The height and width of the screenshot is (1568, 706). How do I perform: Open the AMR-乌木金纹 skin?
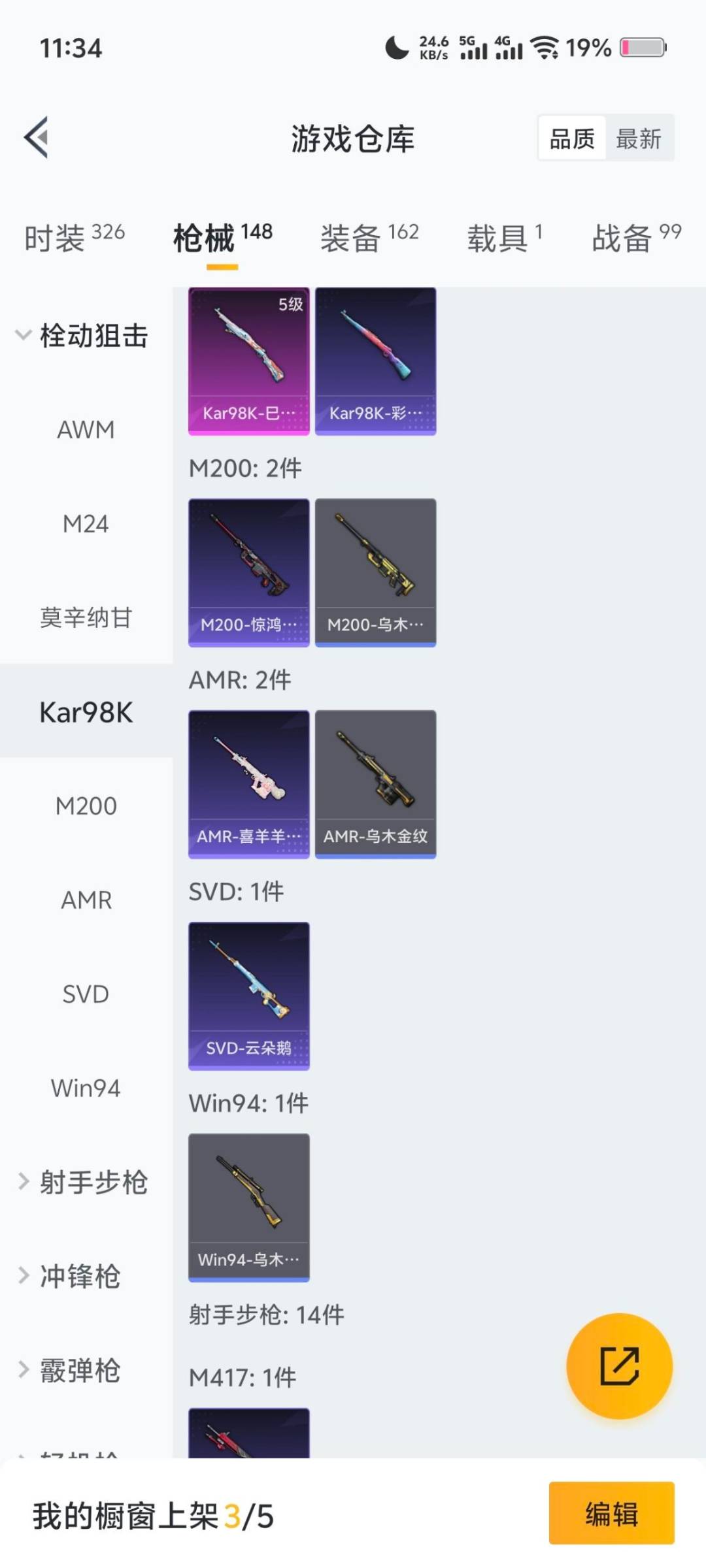pos(375,784)
